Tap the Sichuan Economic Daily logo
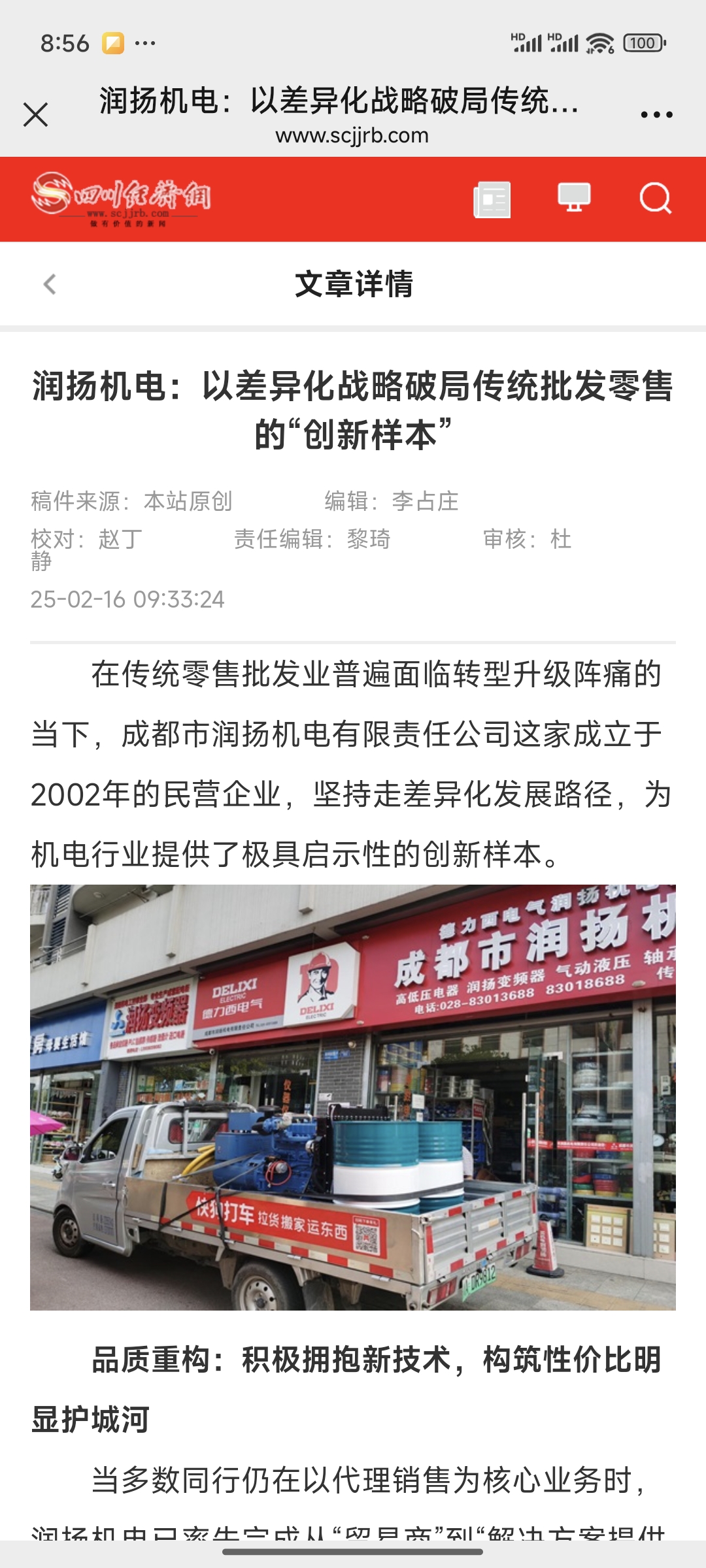706x1568 pixels. coord(121,198)
